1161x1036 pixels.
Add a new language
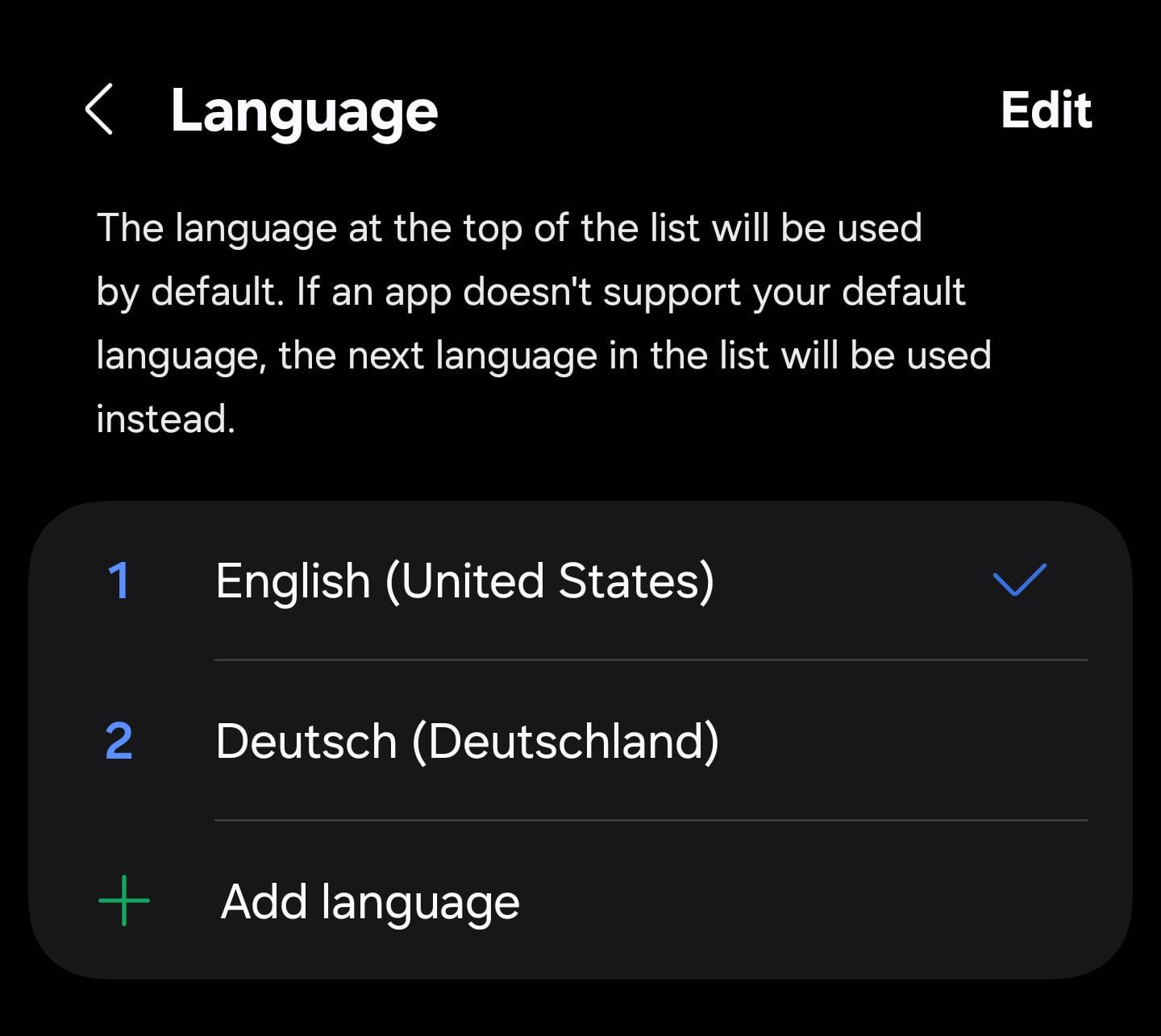[369, 901]
